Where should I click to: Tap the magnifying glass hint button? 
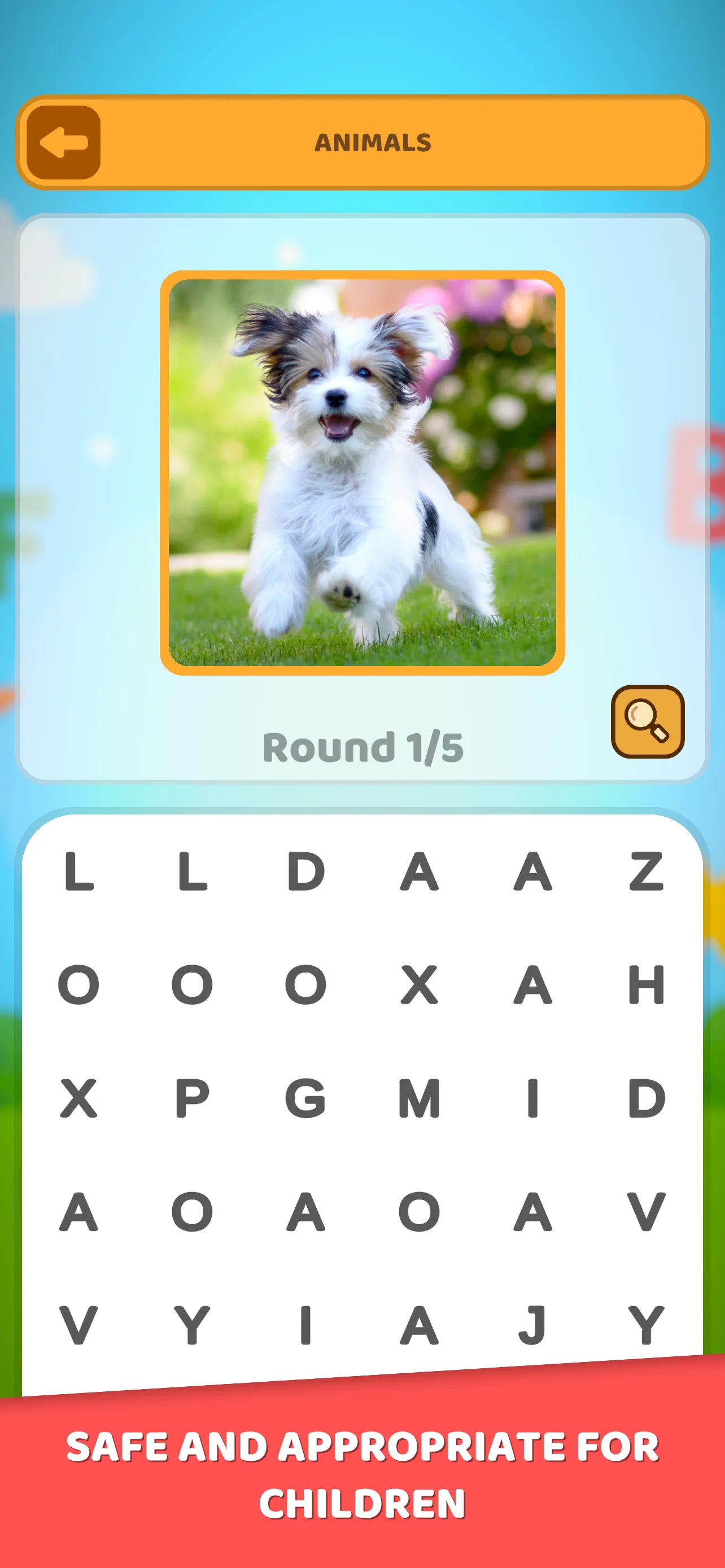(647, 721)
